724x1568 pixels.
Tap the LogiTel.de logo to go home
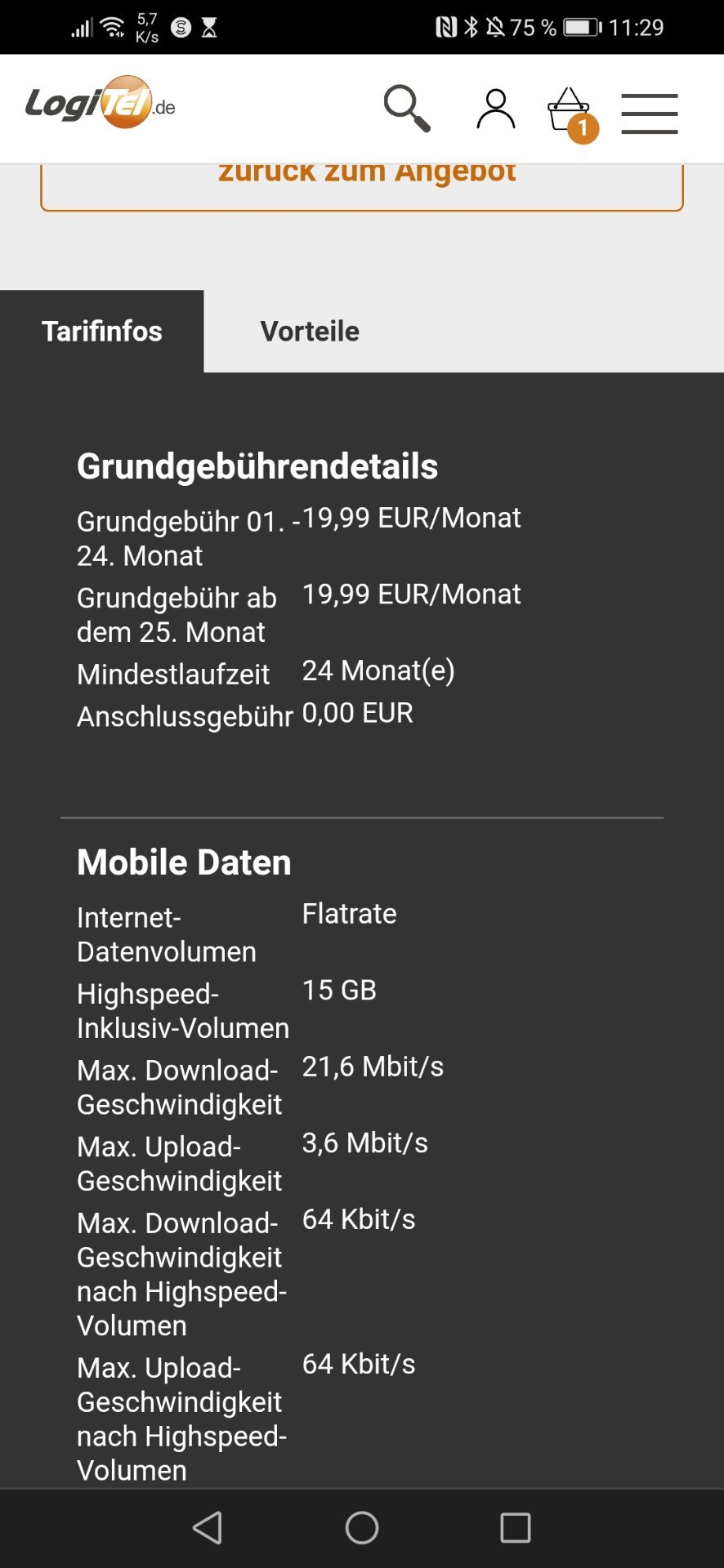click(x=101, y=103)
